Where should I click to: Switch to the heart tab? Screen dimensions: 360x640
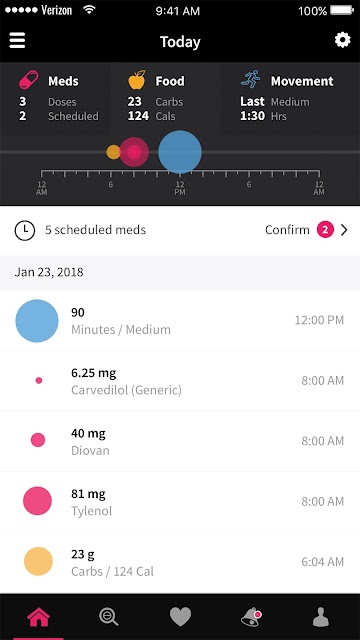coord(180,617)
